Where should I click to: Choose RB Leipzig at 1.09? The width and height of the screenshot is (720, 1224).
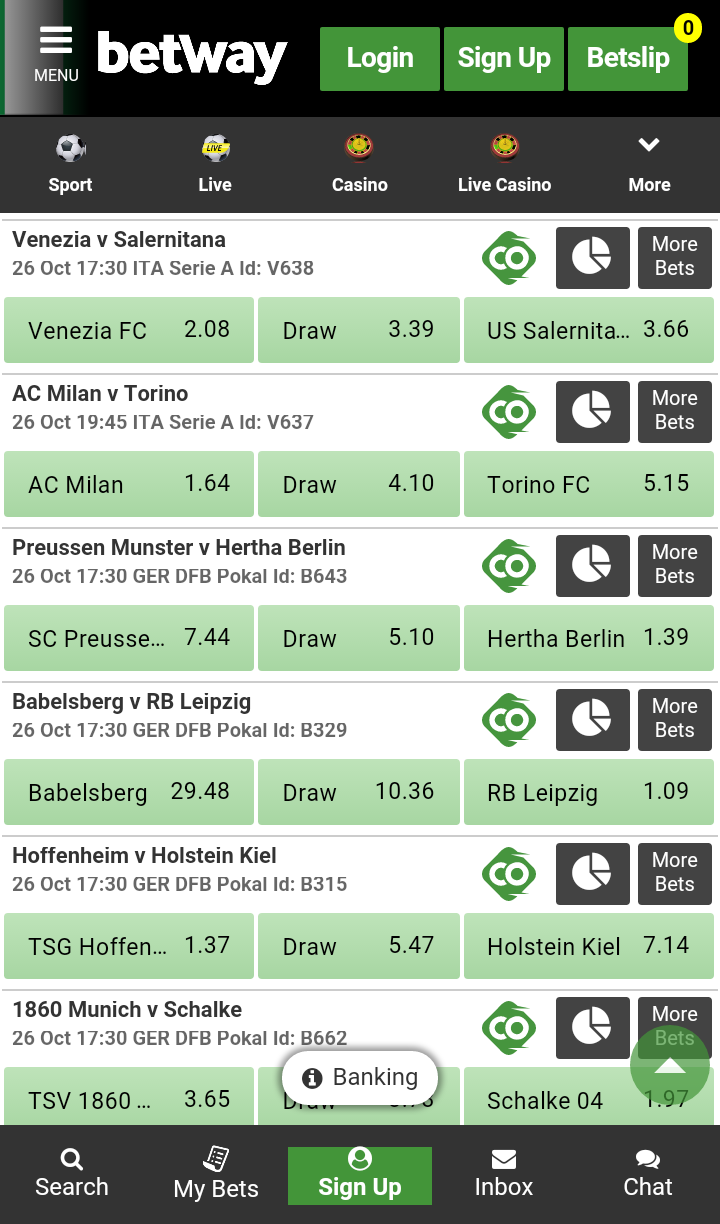(589, 792)
